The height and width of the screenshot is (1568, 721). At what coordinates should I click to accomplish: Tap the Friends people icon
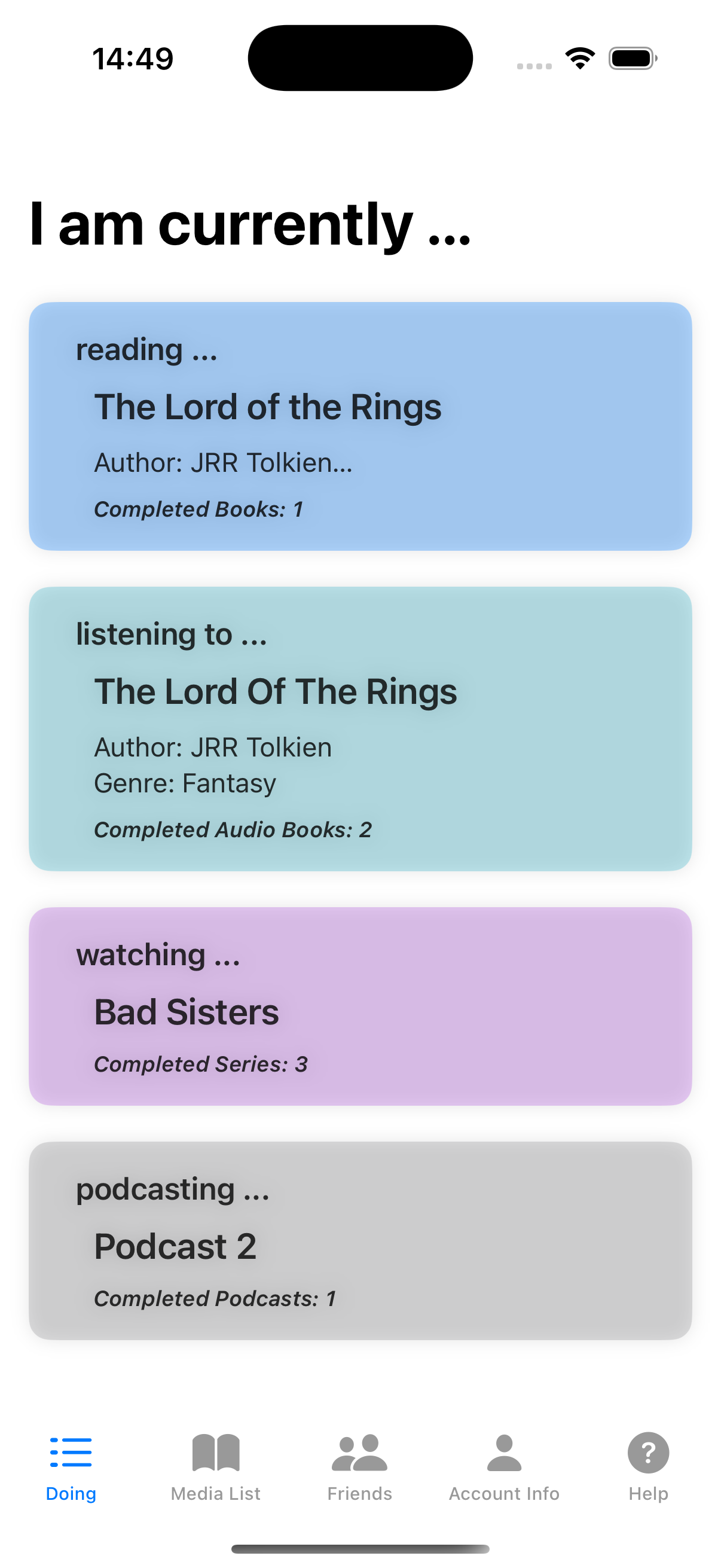(x=359, y=1452)
